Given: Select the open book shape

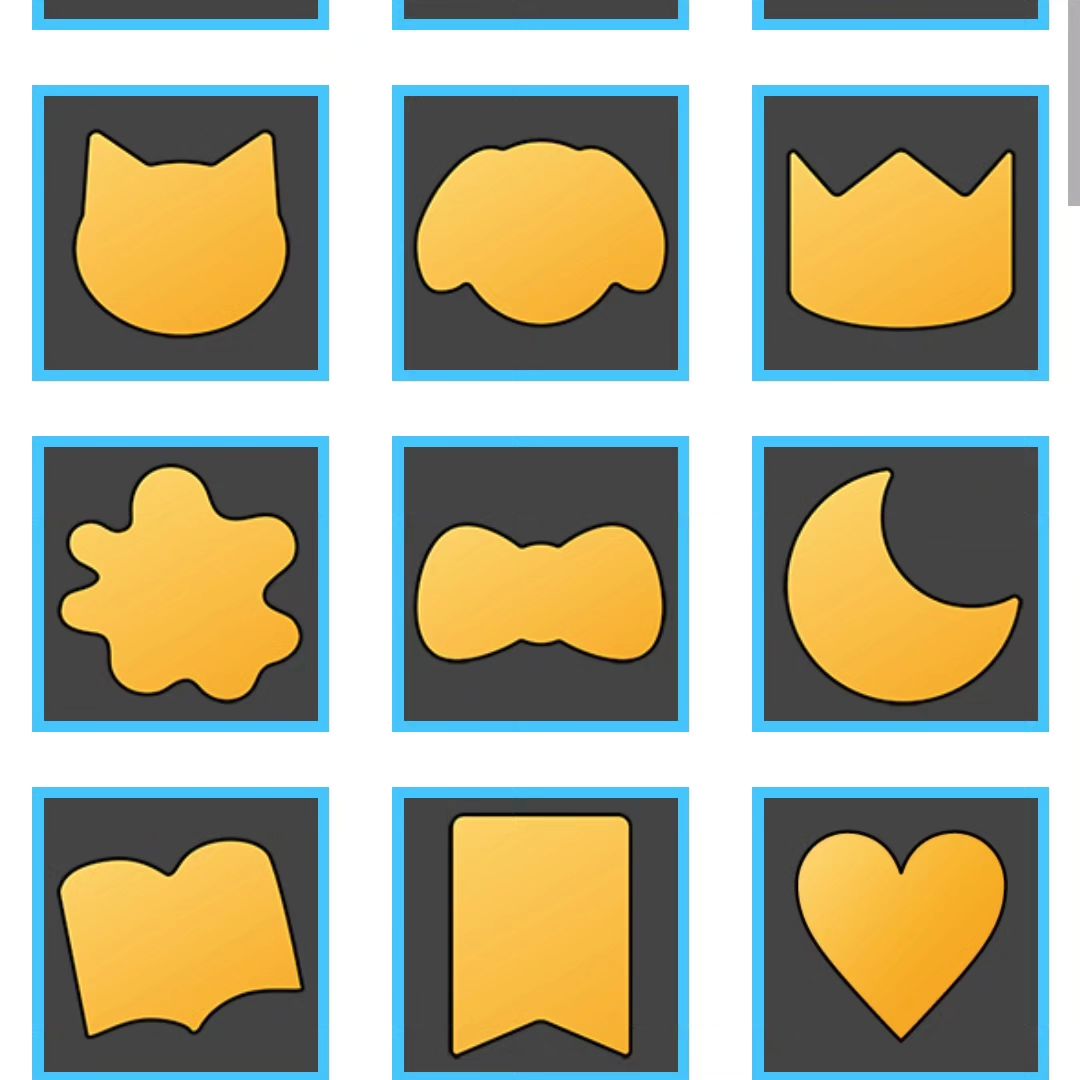Looking at the screenshot, I should pos(180,935).
